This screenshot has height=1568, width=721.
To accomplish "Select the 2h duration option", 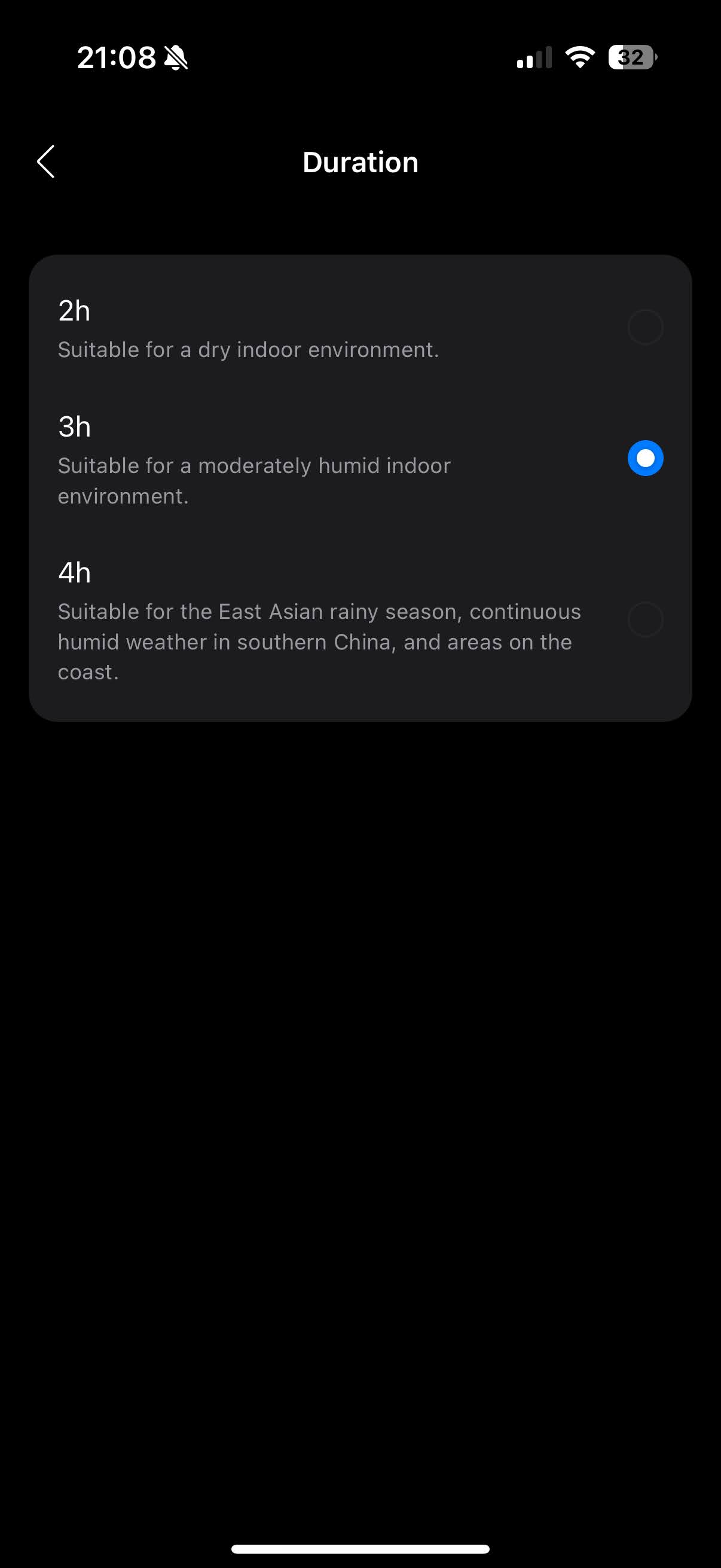I will 645,328.
